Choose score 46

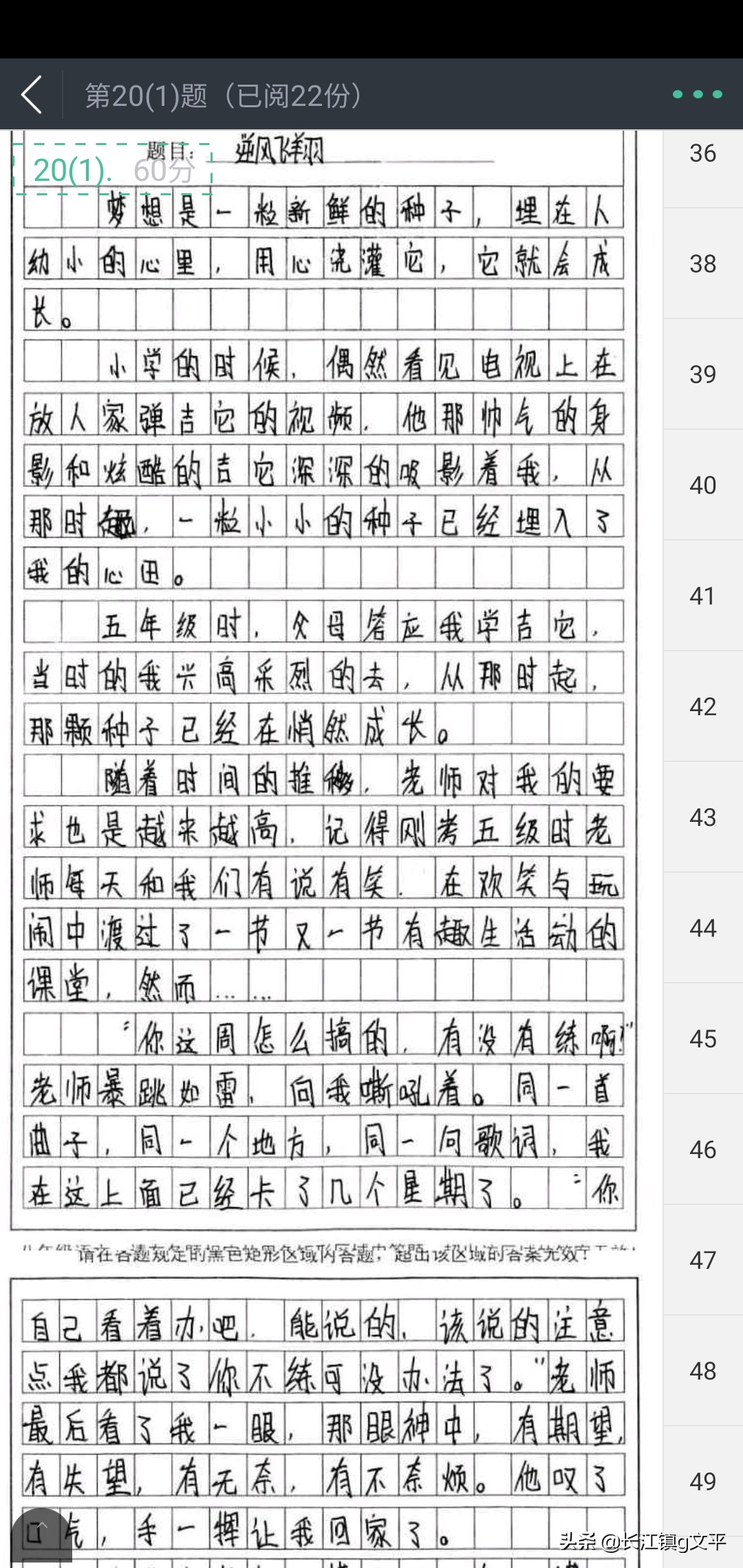(702, 1150)
